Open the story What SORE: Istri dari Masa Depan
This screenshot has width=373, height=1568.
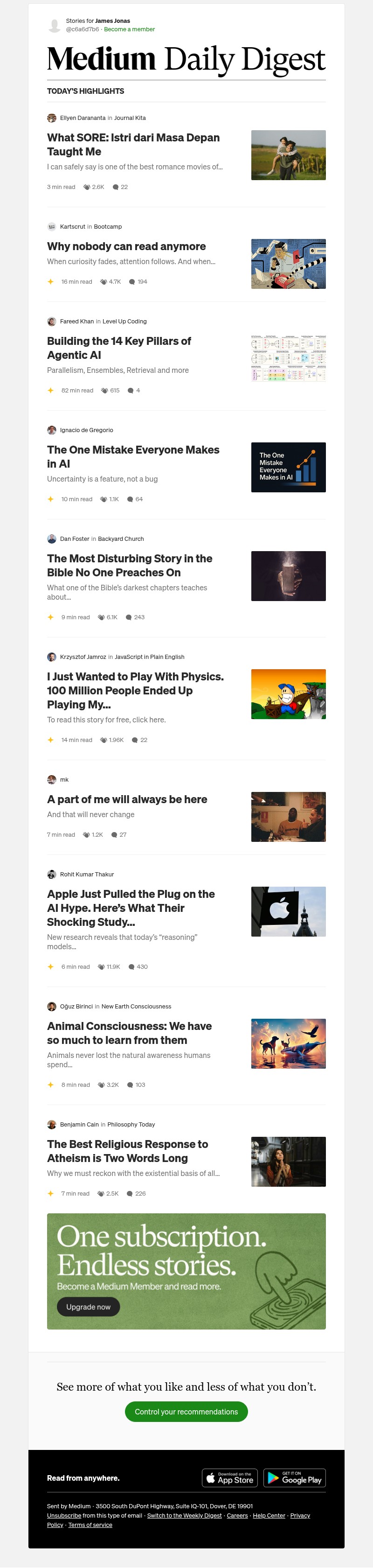point(133,144)
